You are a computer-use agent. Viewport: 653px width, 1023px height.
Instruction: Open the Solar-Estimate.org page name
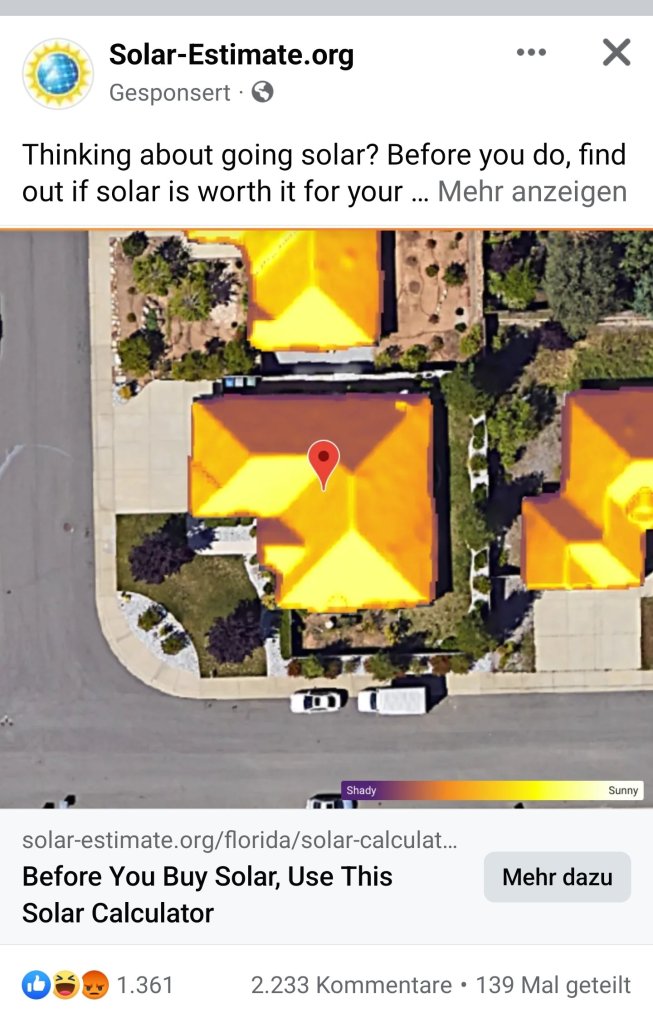(231, 54)
